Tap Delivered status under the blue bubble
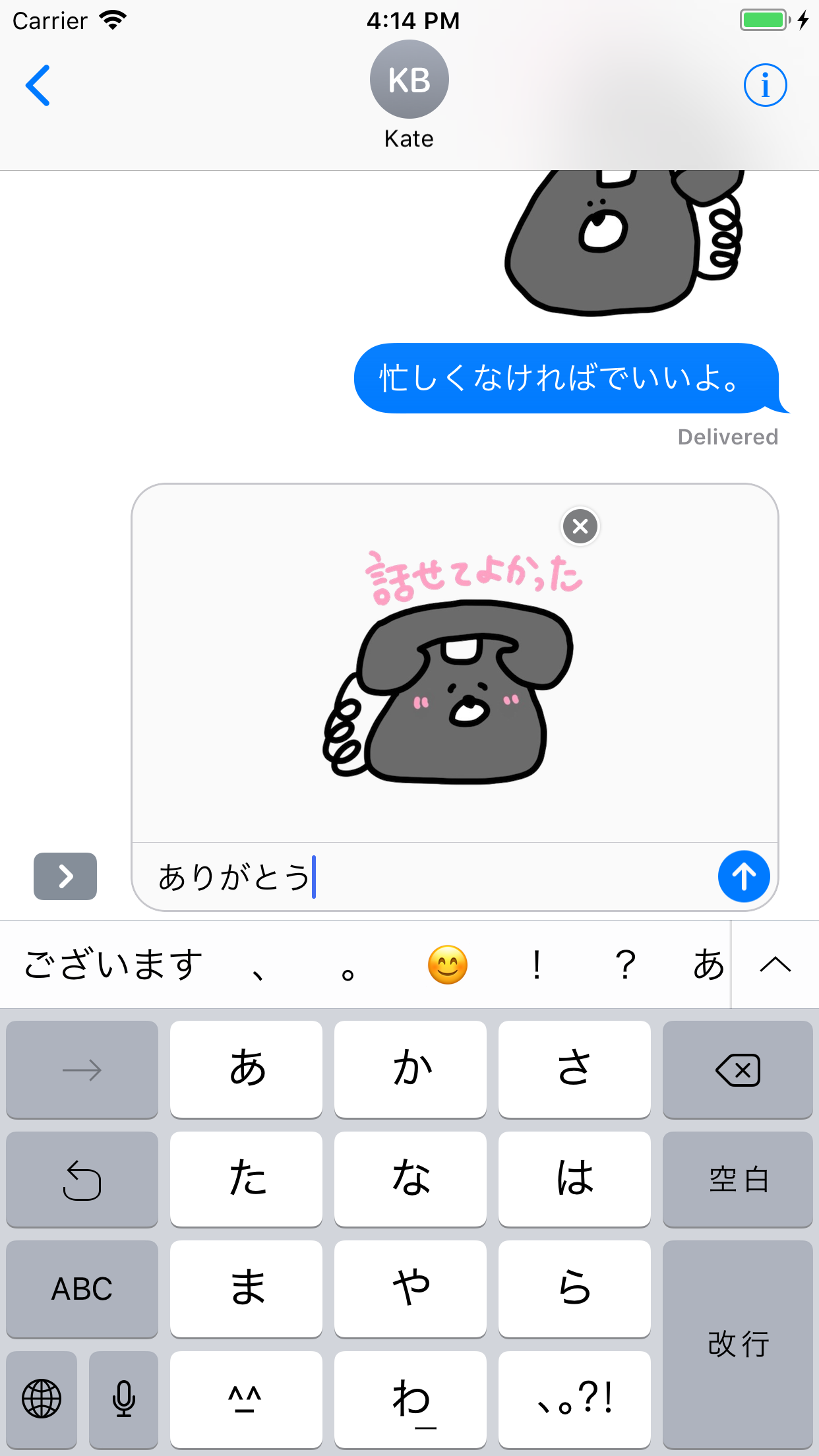 point(727,437)
